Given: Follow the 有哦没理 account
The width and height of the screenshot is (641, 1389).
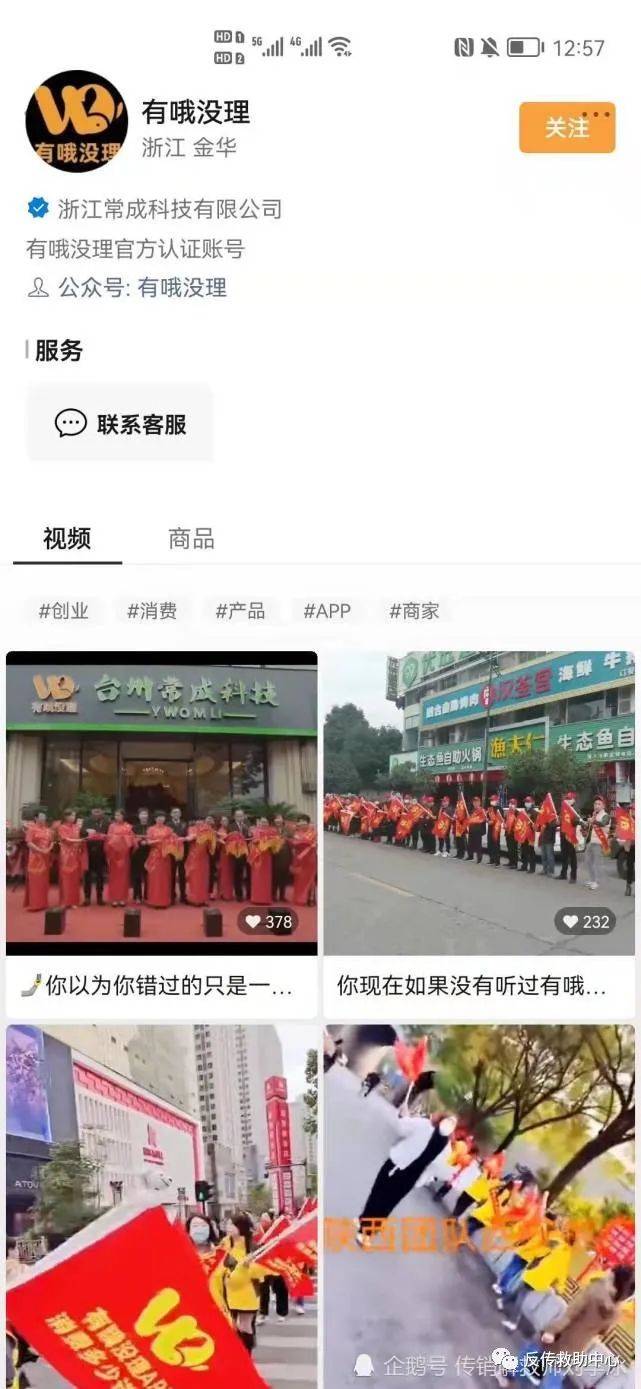Looking at the screenshot, I should [x=566, y=128].
